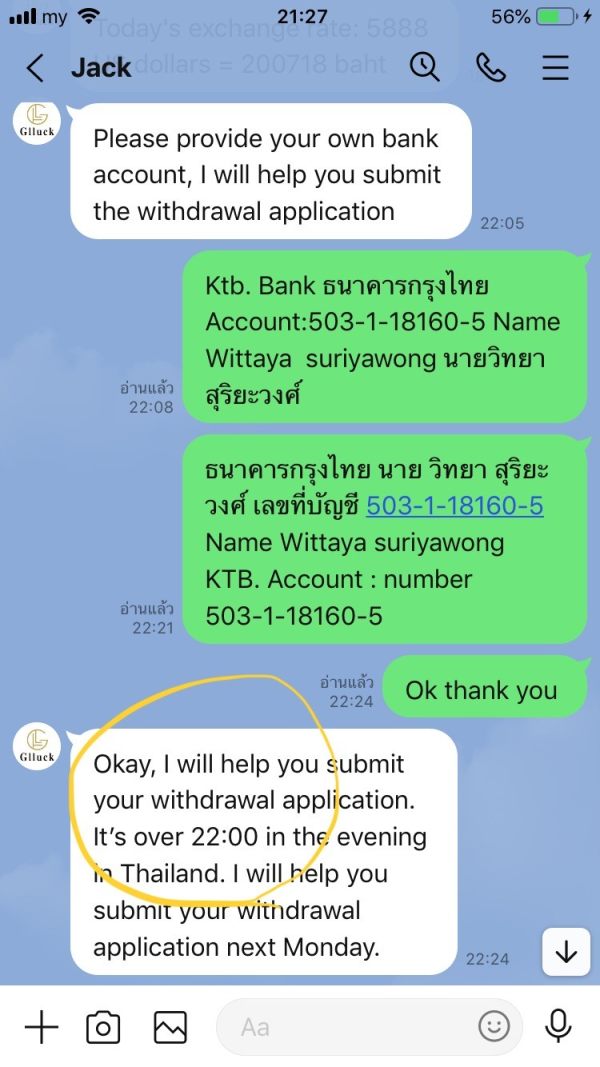The image size is (600, 1067).
Task: Open the emoji sticker picker
Action: (494, 1027)
